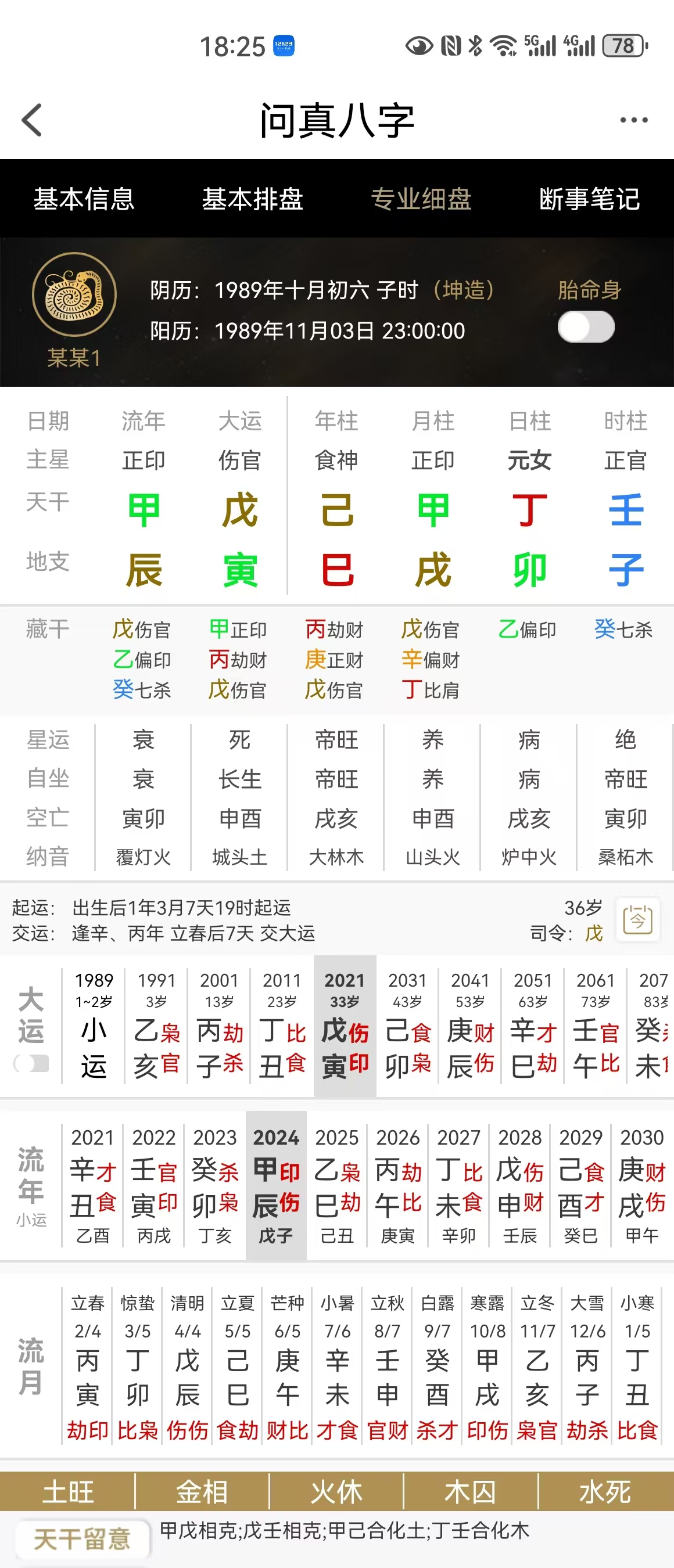Open the three-dot overflow menu

[x=633, y=120]
